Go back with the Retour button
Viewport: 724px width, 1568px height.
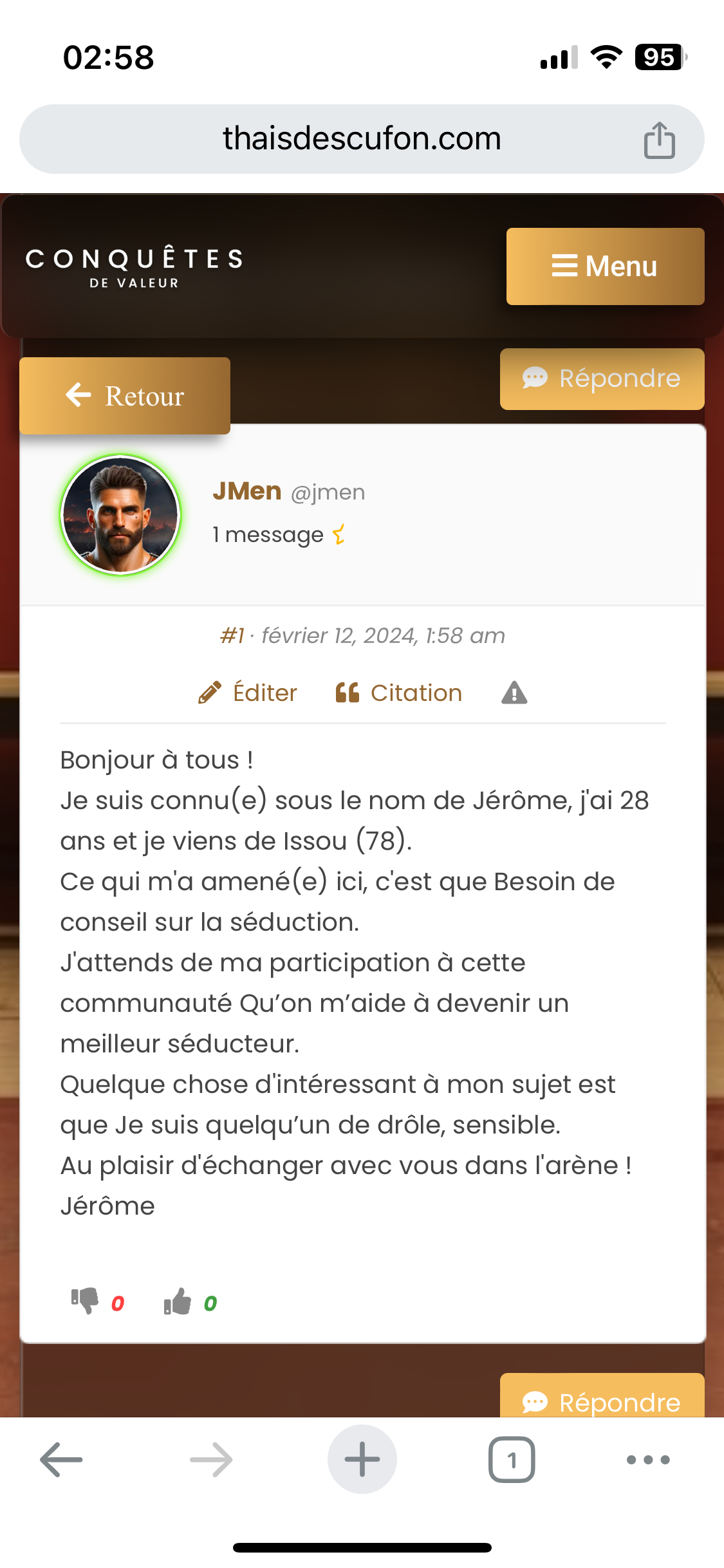(125, 396)
